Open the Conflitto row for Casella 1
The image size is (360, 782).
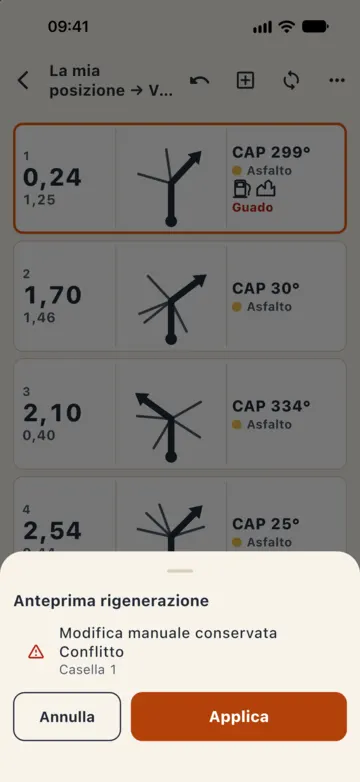point(180,651)
